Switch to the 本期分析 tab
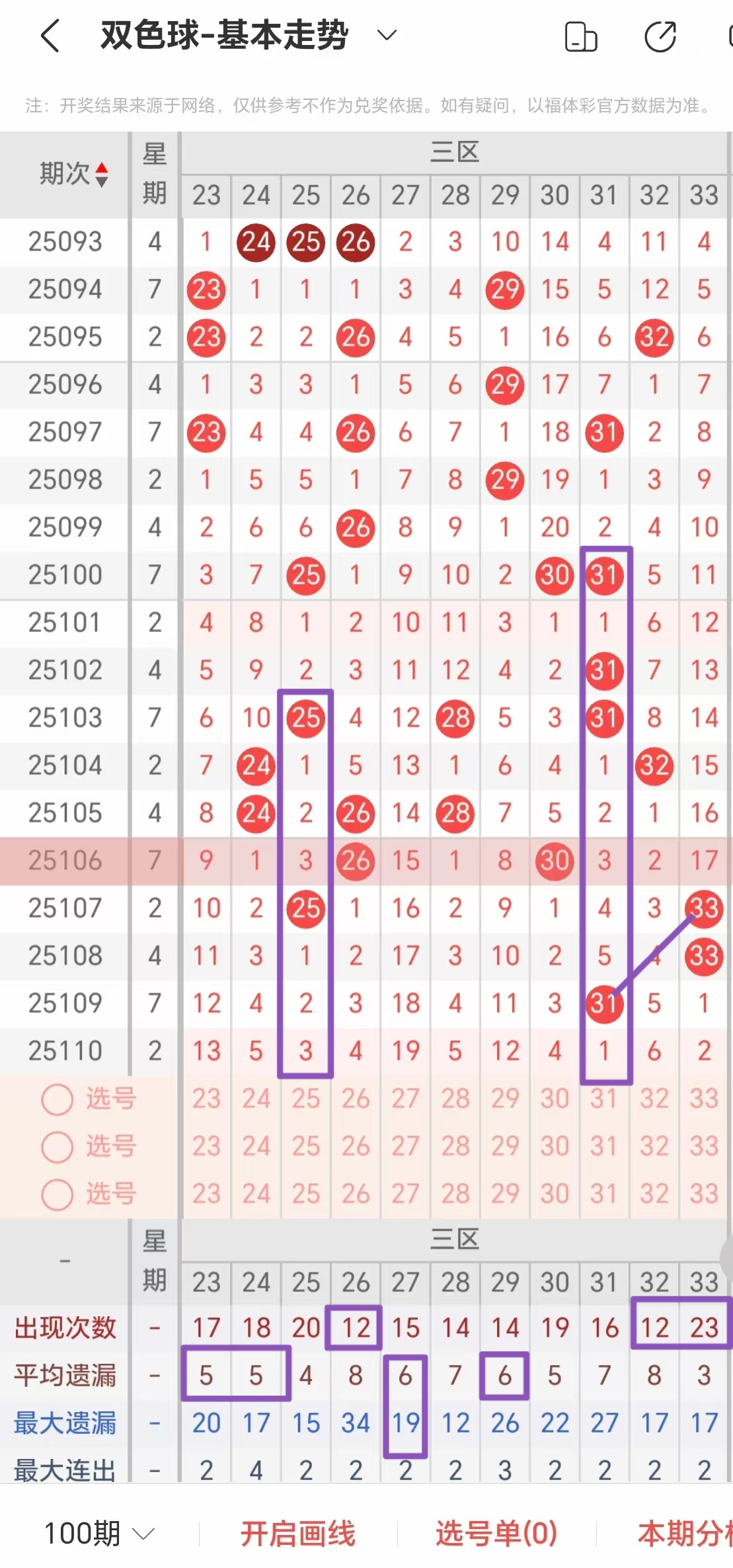Image resolution: width=733 pixels, height=1568 pixels. [687, 1534]
